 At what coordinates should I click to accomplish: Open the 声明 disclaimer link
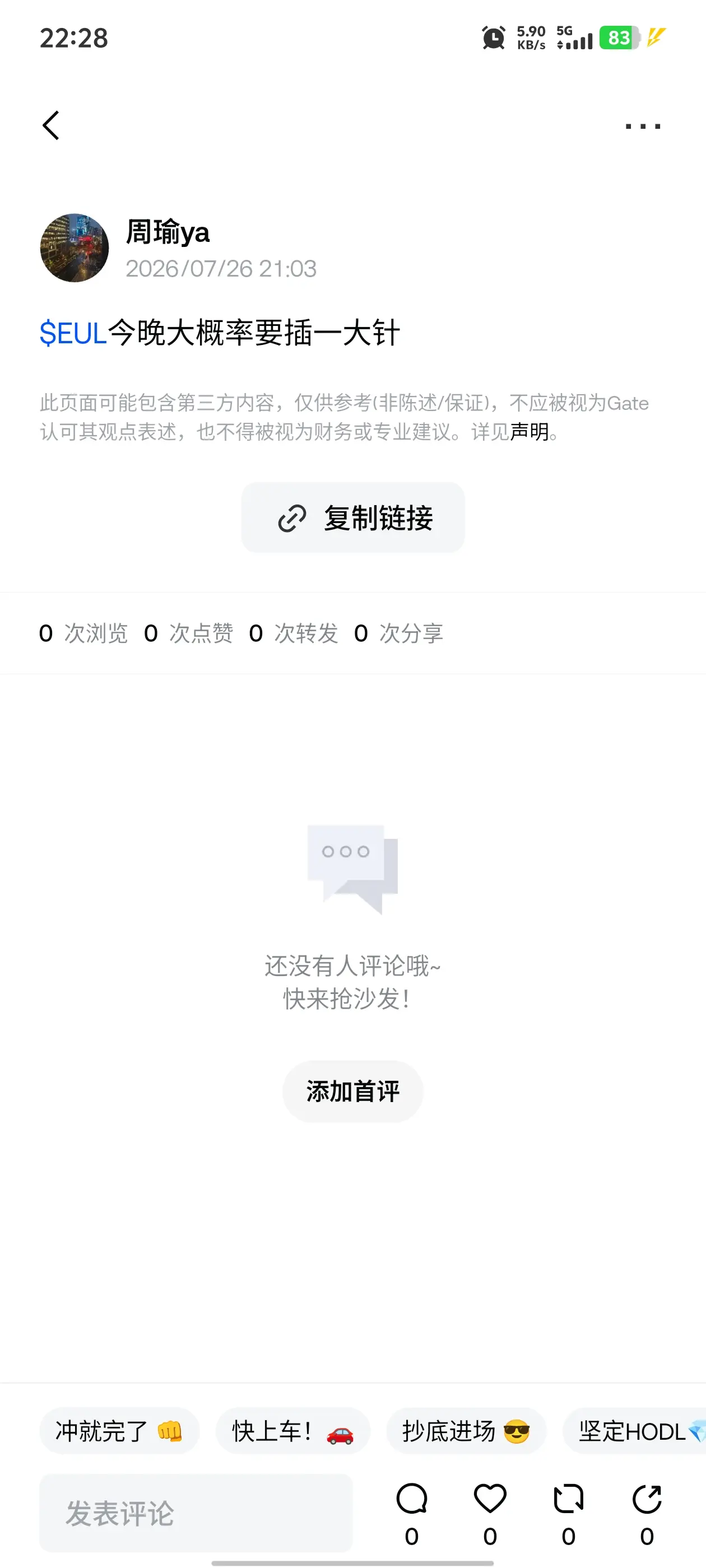529,432
